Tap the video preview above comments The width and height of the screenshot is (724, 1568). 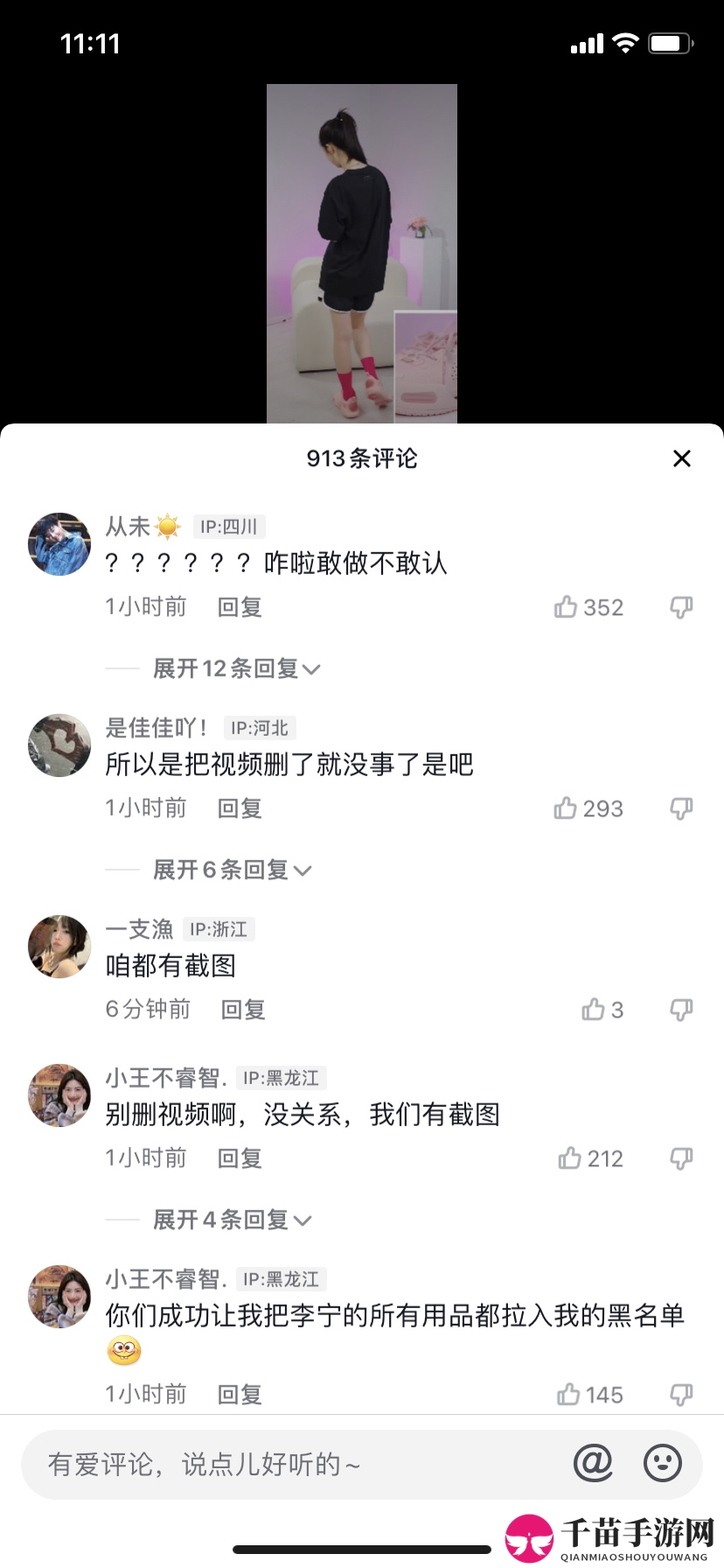pos(362,254)
